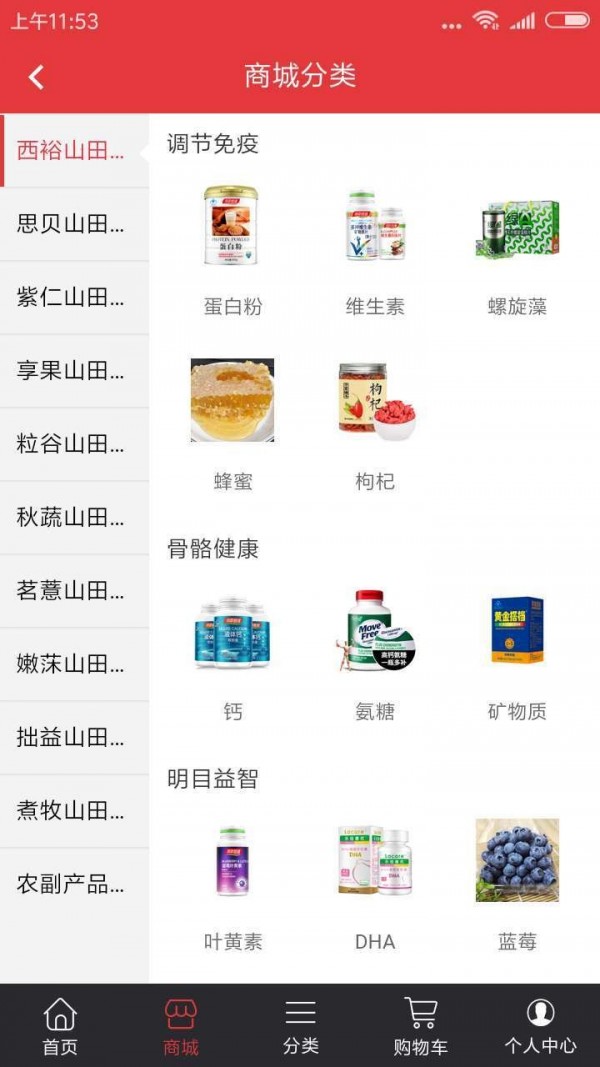Open the 秋蔬山田 sidebar category

(x=72, y=517)
